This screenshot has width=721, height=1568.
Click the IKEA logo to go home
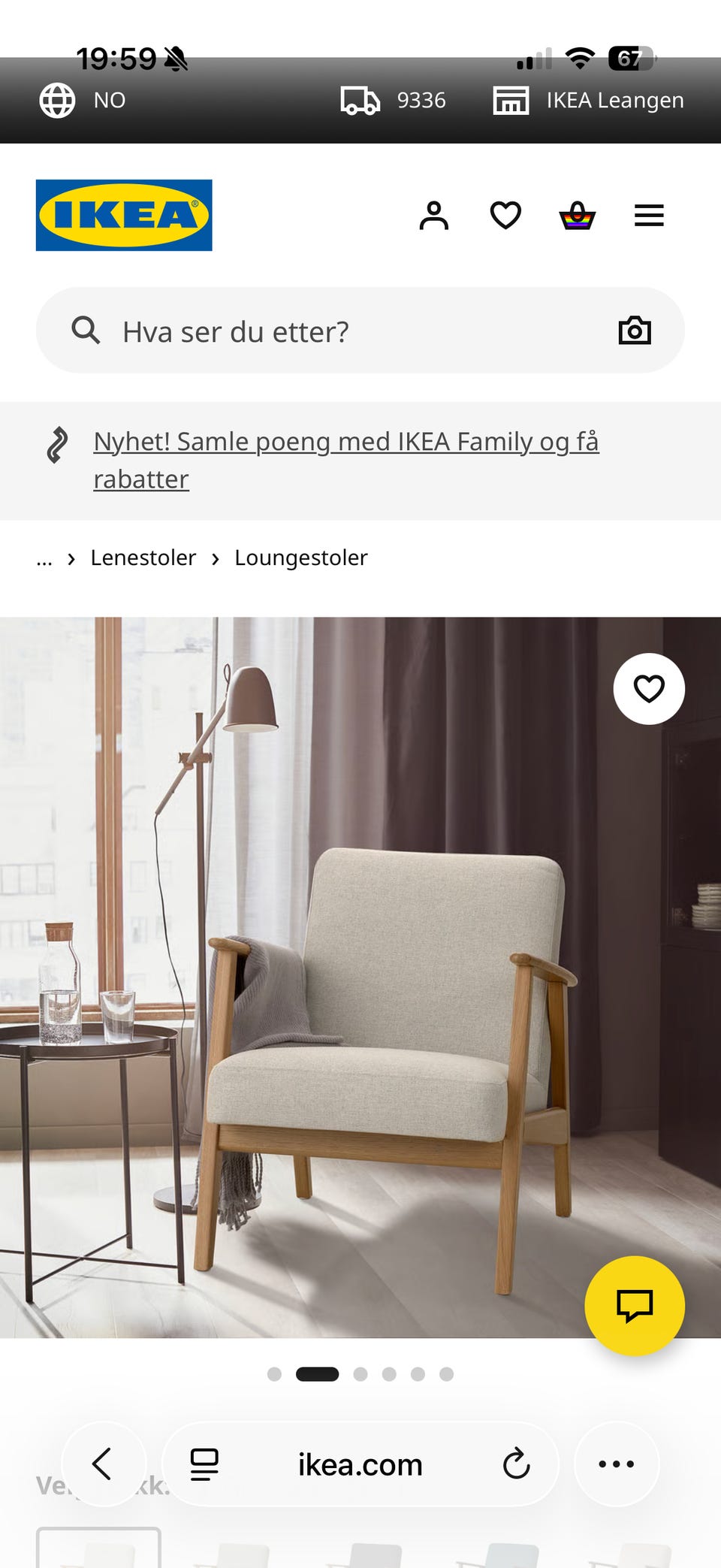124,216
